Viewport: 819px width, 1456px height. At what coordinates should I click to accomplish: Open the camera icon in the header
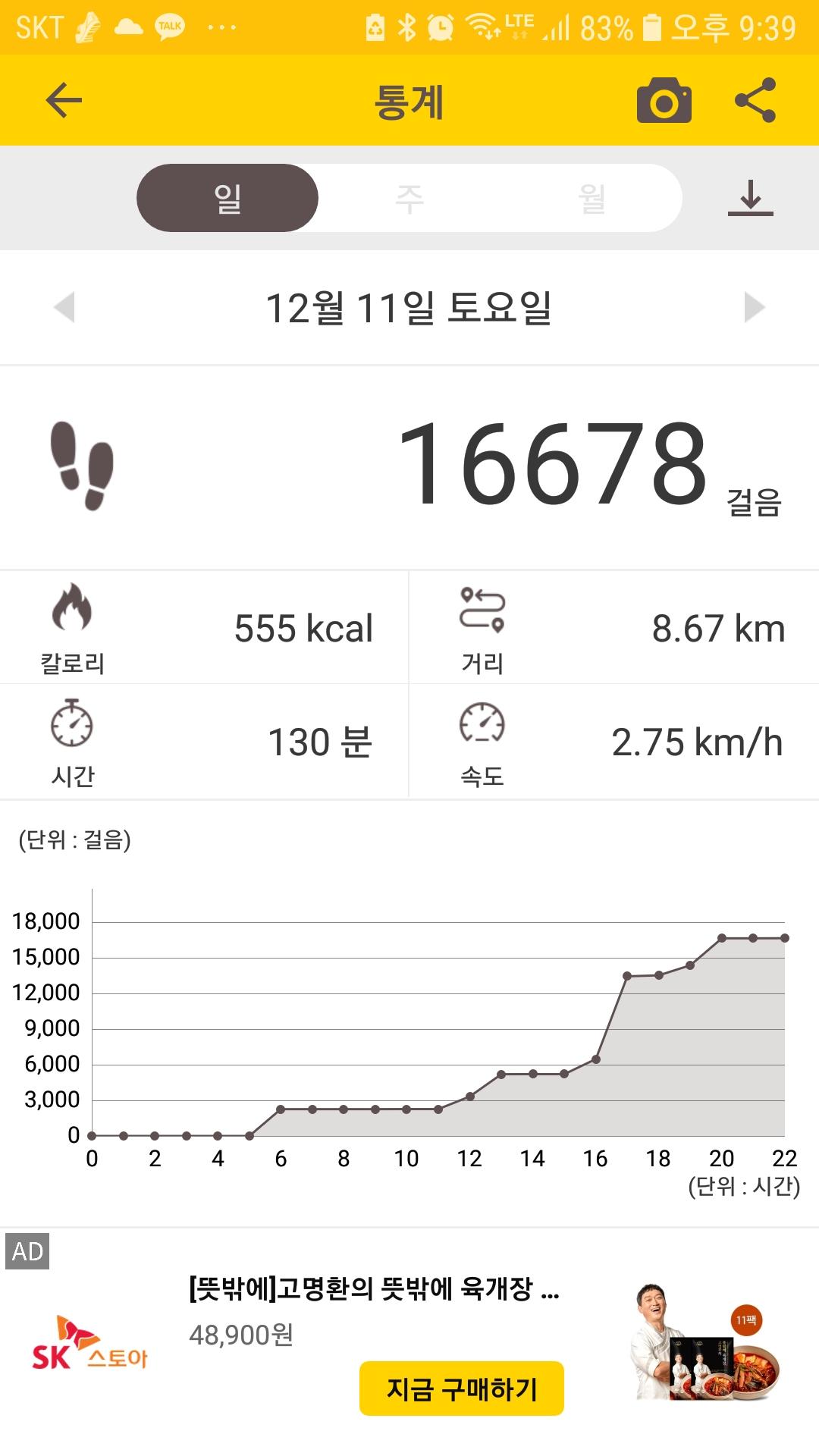pos(664,101)
